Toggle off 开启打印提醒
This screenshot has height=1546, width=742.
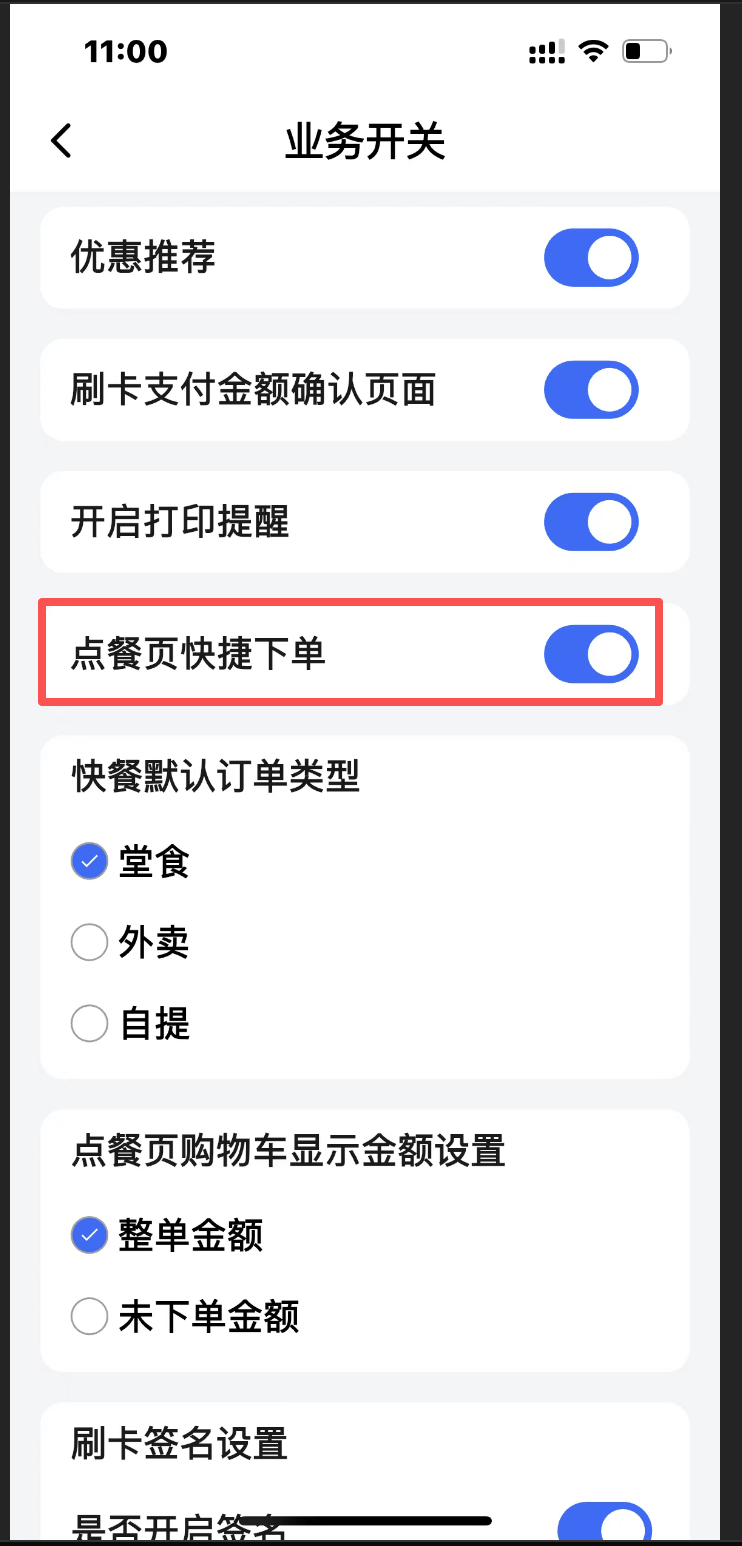click(x=590, y=522)
